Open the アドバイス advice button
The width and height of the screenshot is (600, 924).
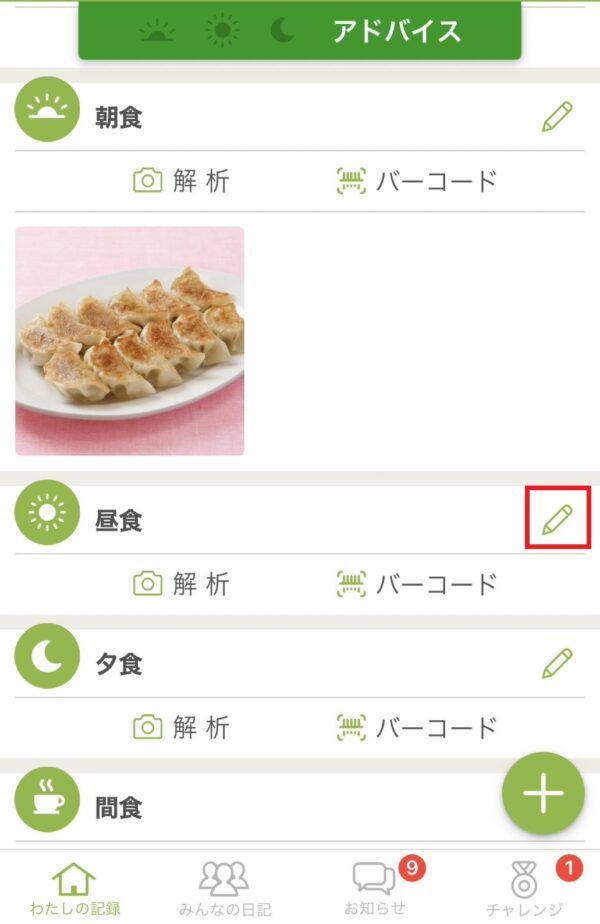pos(300,31)
